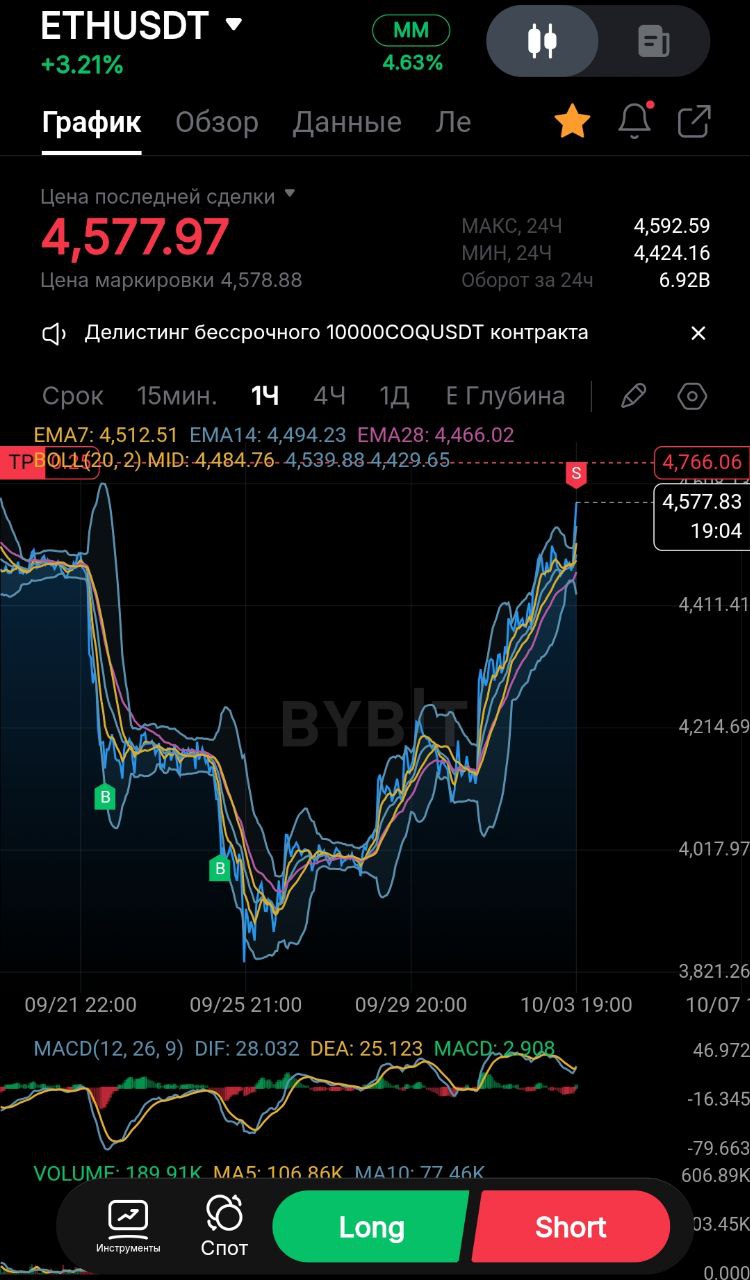This screenshot has width=750, height=1280.
Task: Switch to candlestick chart view
Action: click(x=543, y=42)
